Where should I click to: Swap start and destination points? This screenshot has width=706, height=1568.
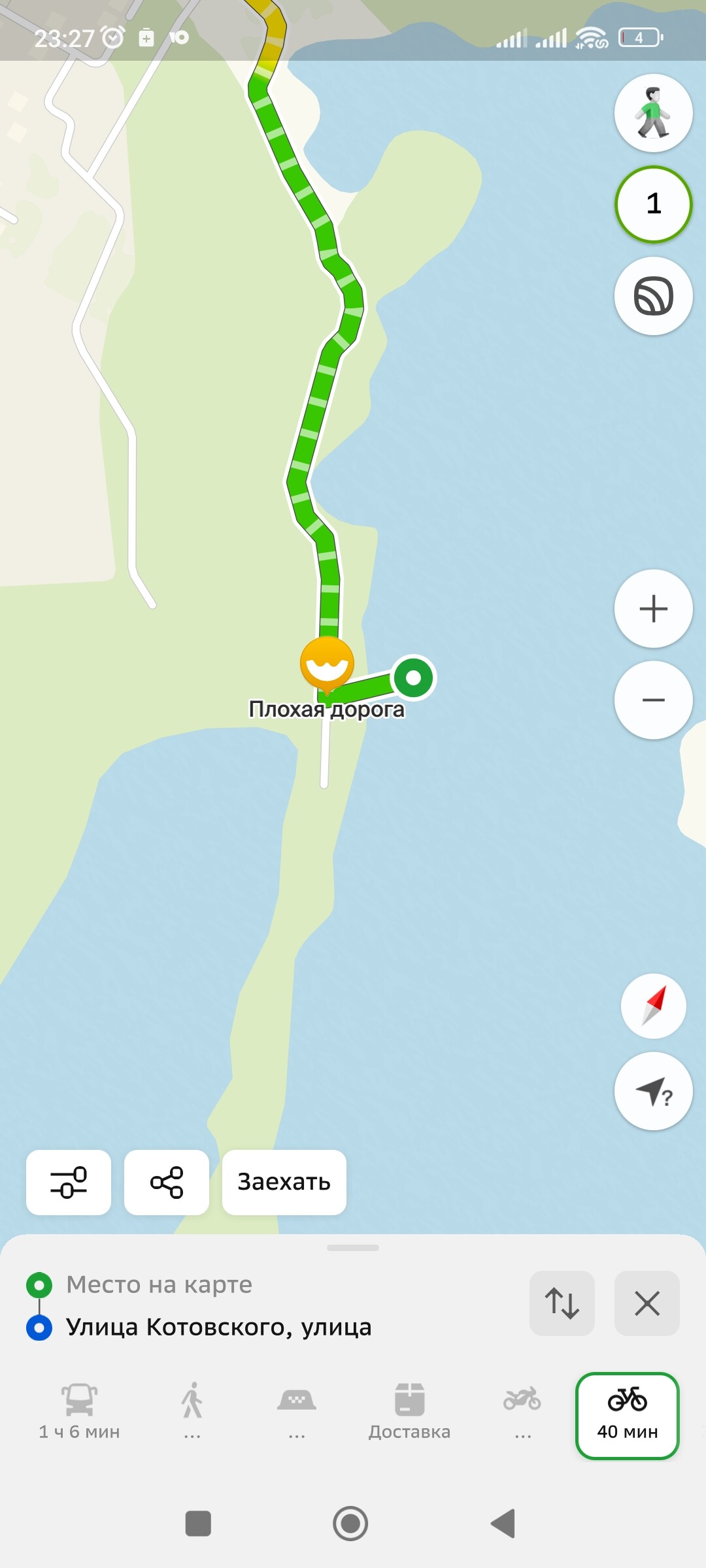point(562,1303)
